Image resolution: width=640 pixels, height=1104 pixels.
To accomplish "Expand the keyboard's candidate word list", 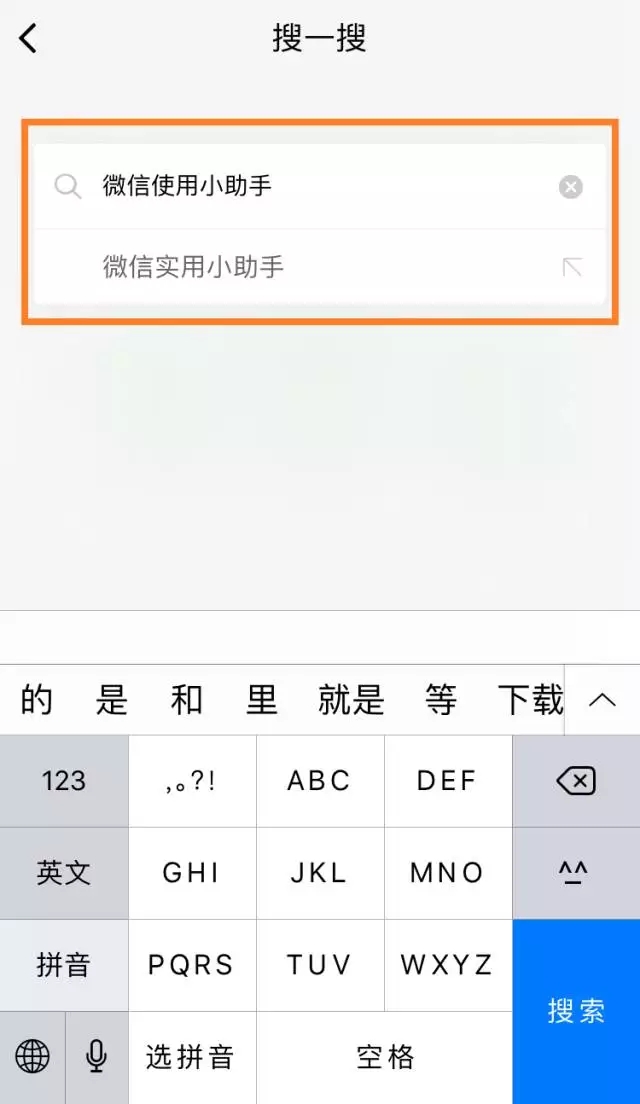I will point(602,700).
